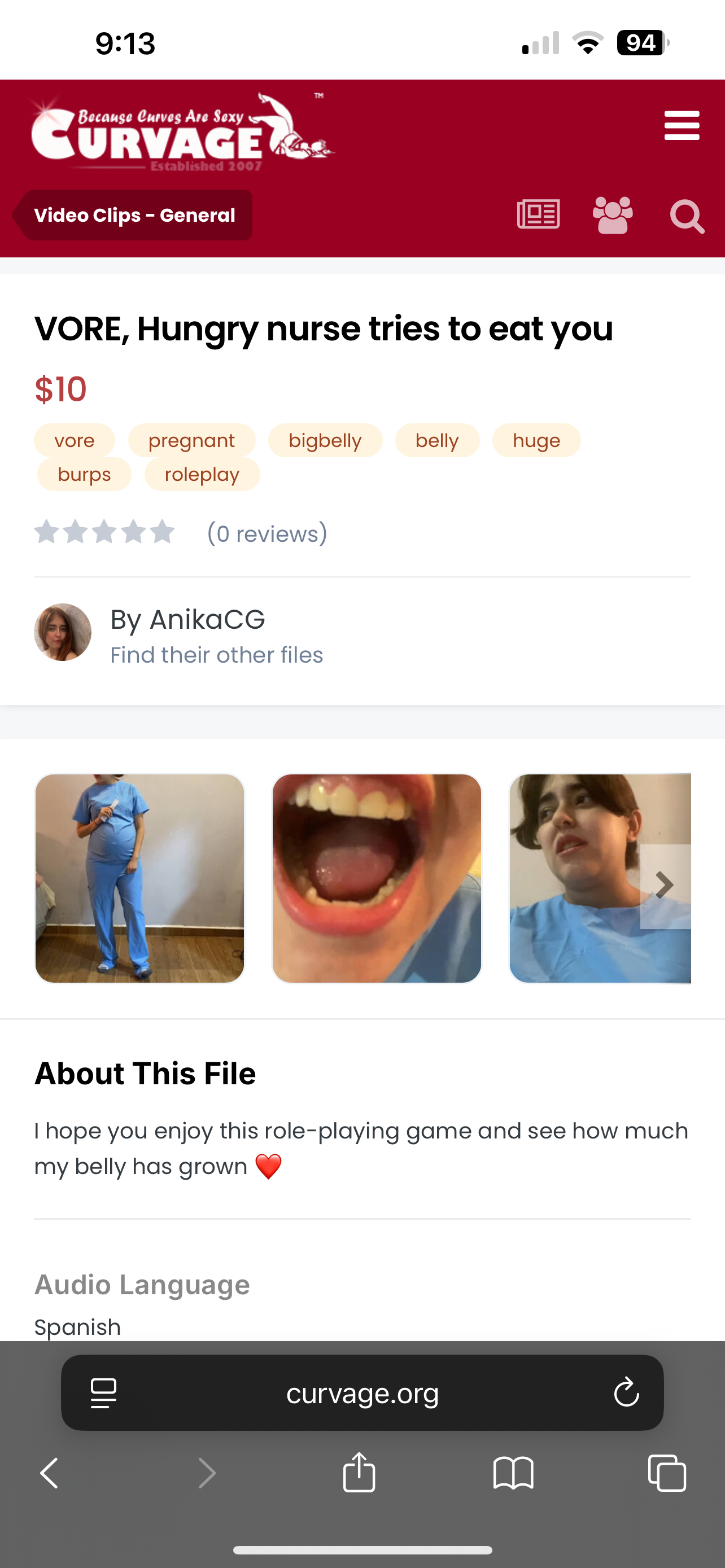725x1568 pixels.
Task: Open AnikaCG's profile avatar
Action: coord(63,632)
